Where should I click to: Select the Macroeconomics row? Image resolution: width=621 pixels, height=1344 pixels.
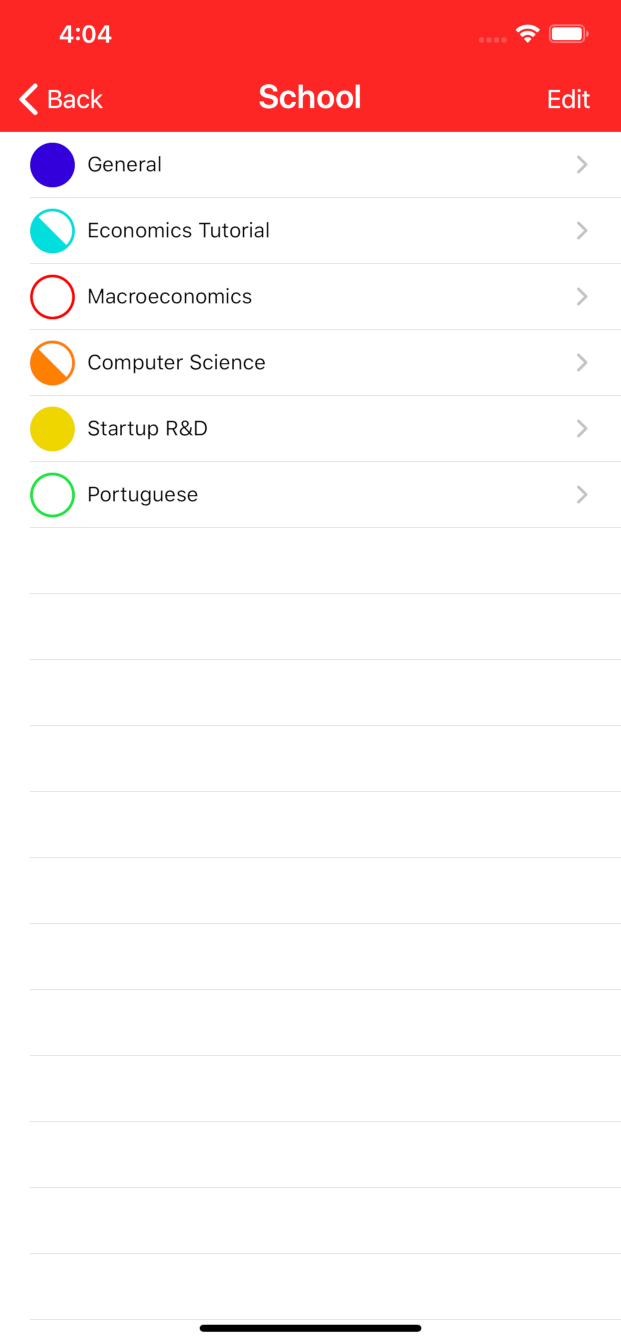coord(310,297)
